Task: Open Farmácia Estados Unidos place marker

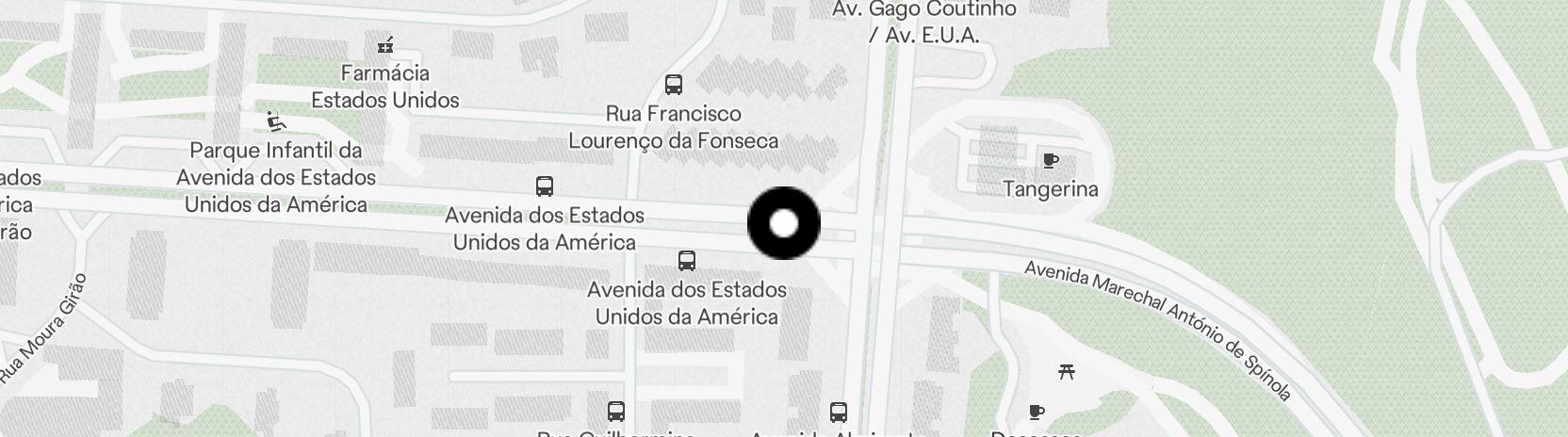Action: [384, 45]
